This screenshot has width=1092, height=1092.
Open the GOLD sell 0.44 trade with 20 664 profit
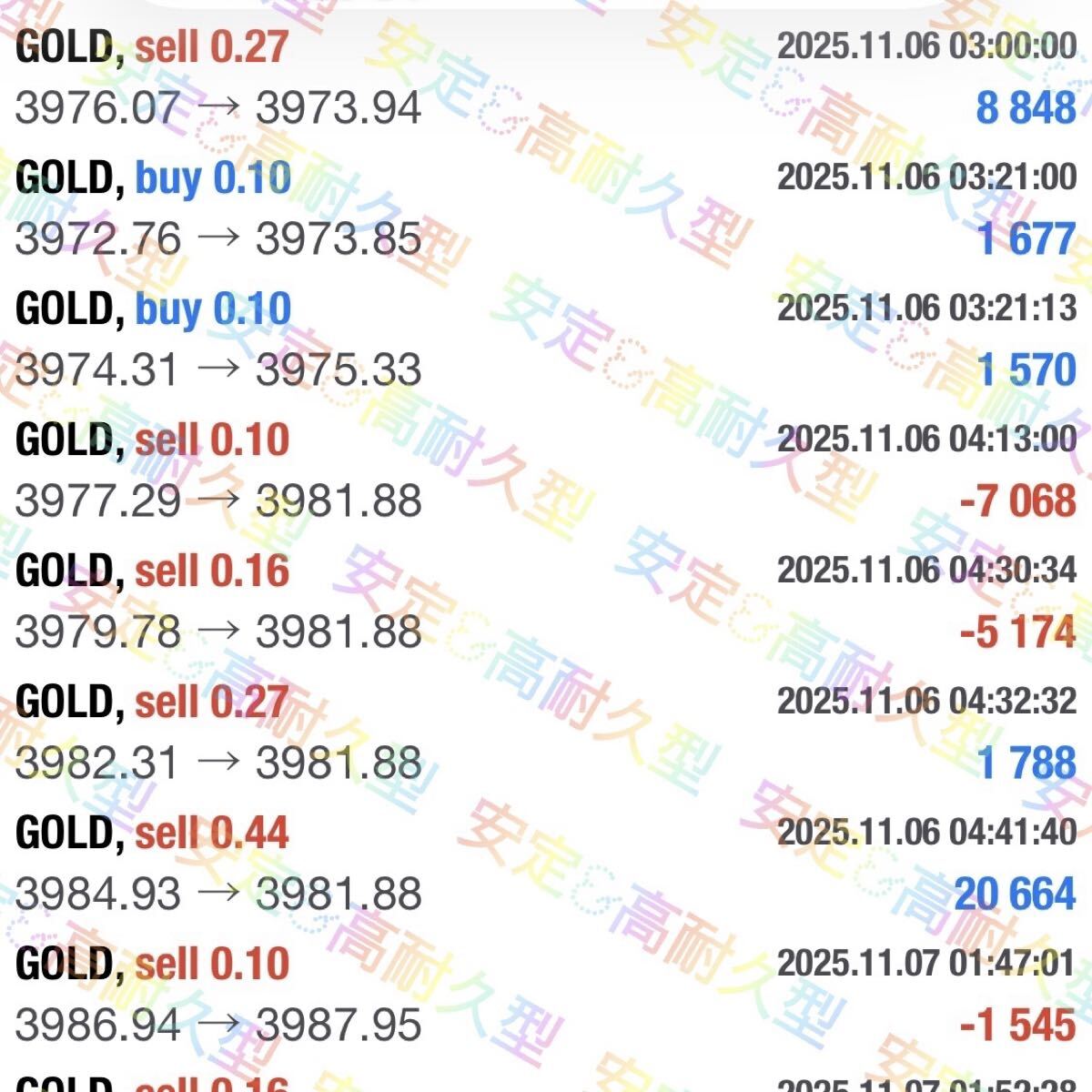(x=546, y=864)
